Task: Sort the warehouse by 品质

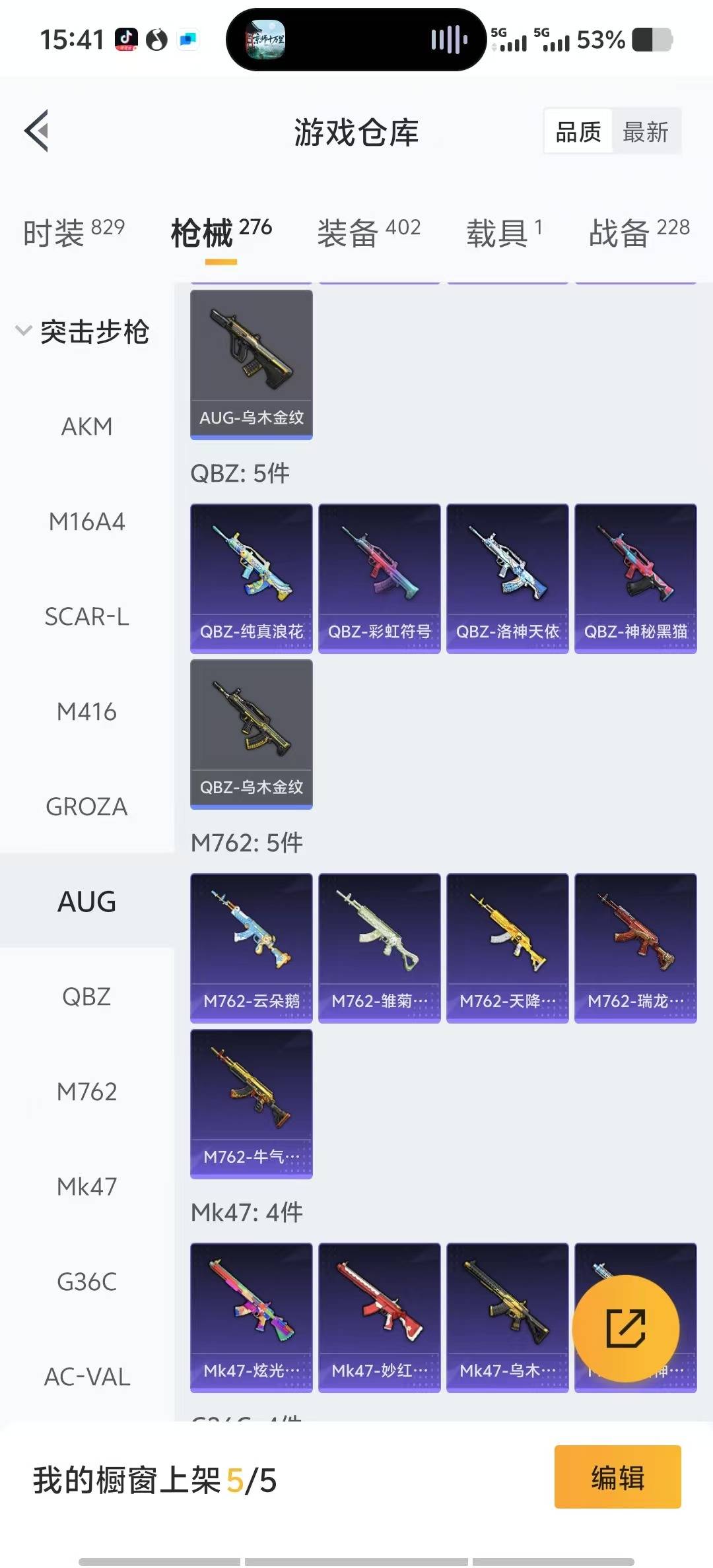Action: [578, 132]
